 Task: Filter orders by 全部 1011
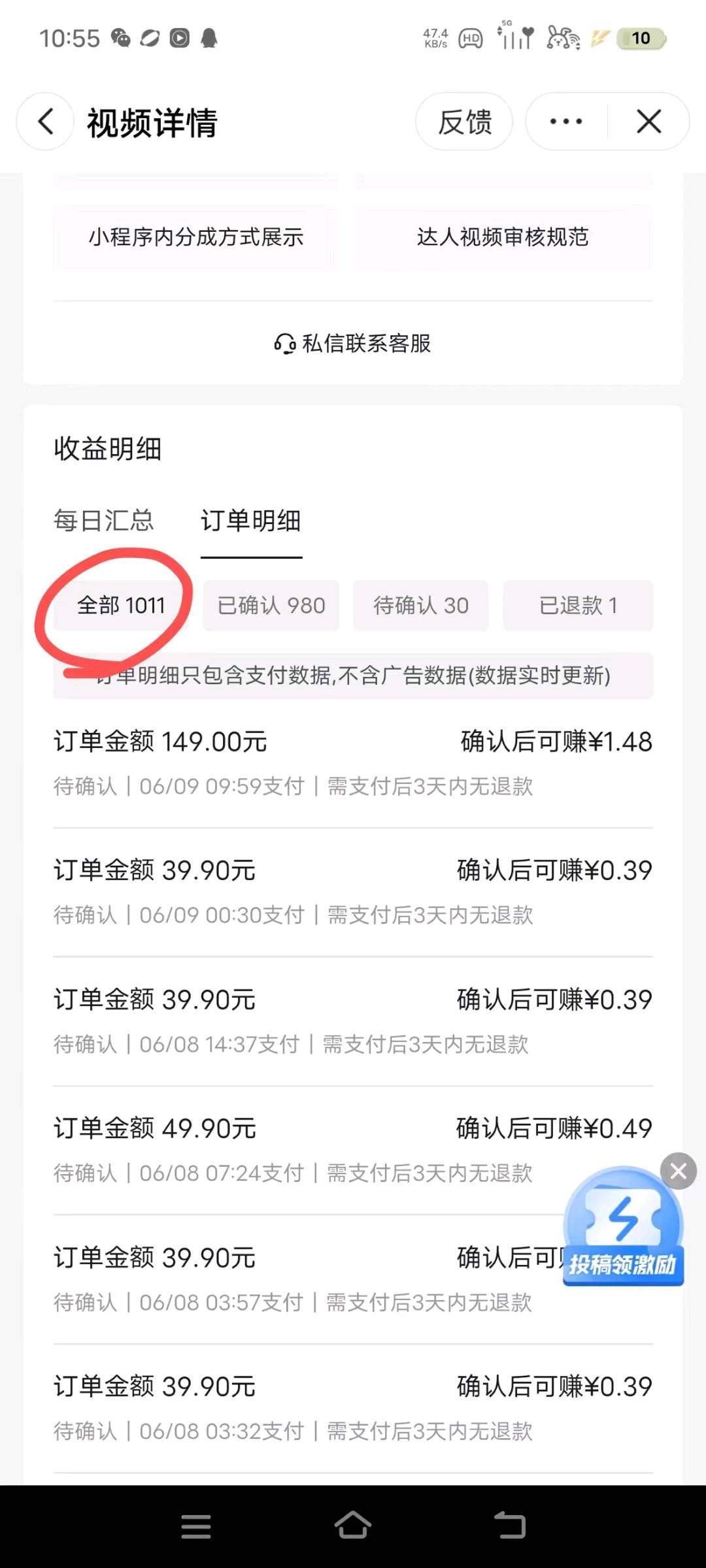pos(121,606)
